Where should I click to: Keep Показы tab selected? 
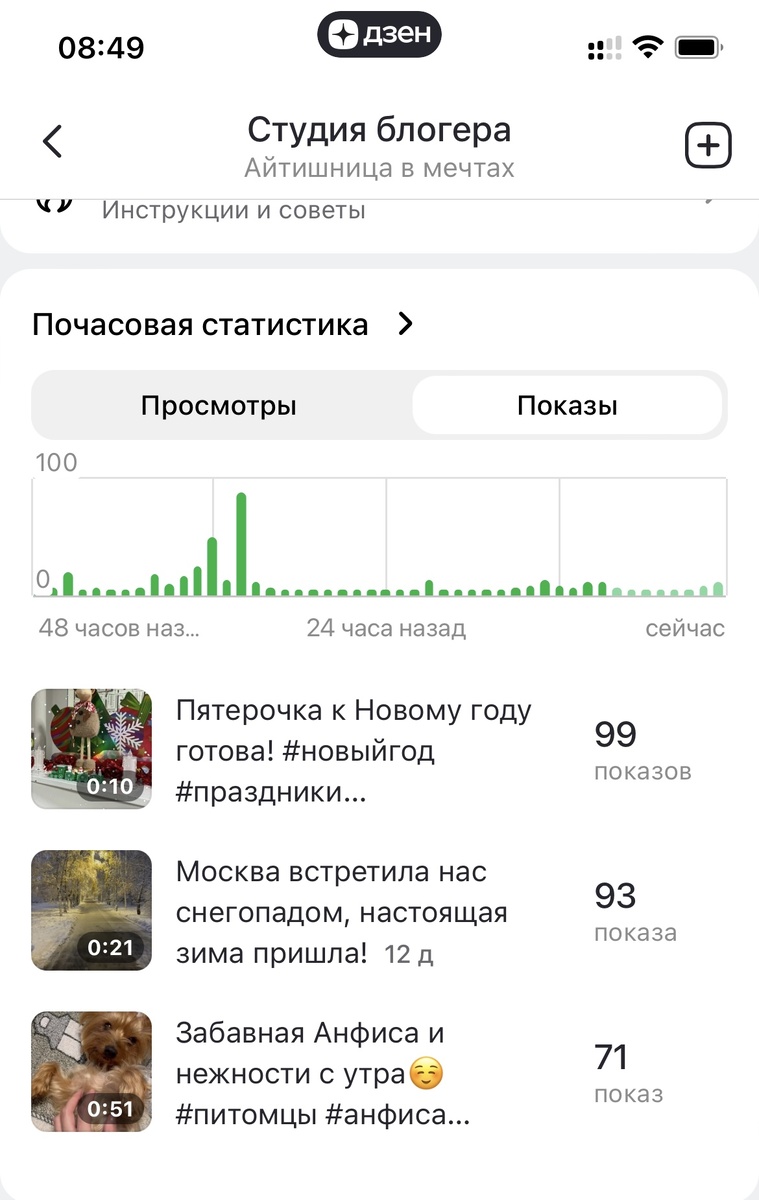click(567, 405)
